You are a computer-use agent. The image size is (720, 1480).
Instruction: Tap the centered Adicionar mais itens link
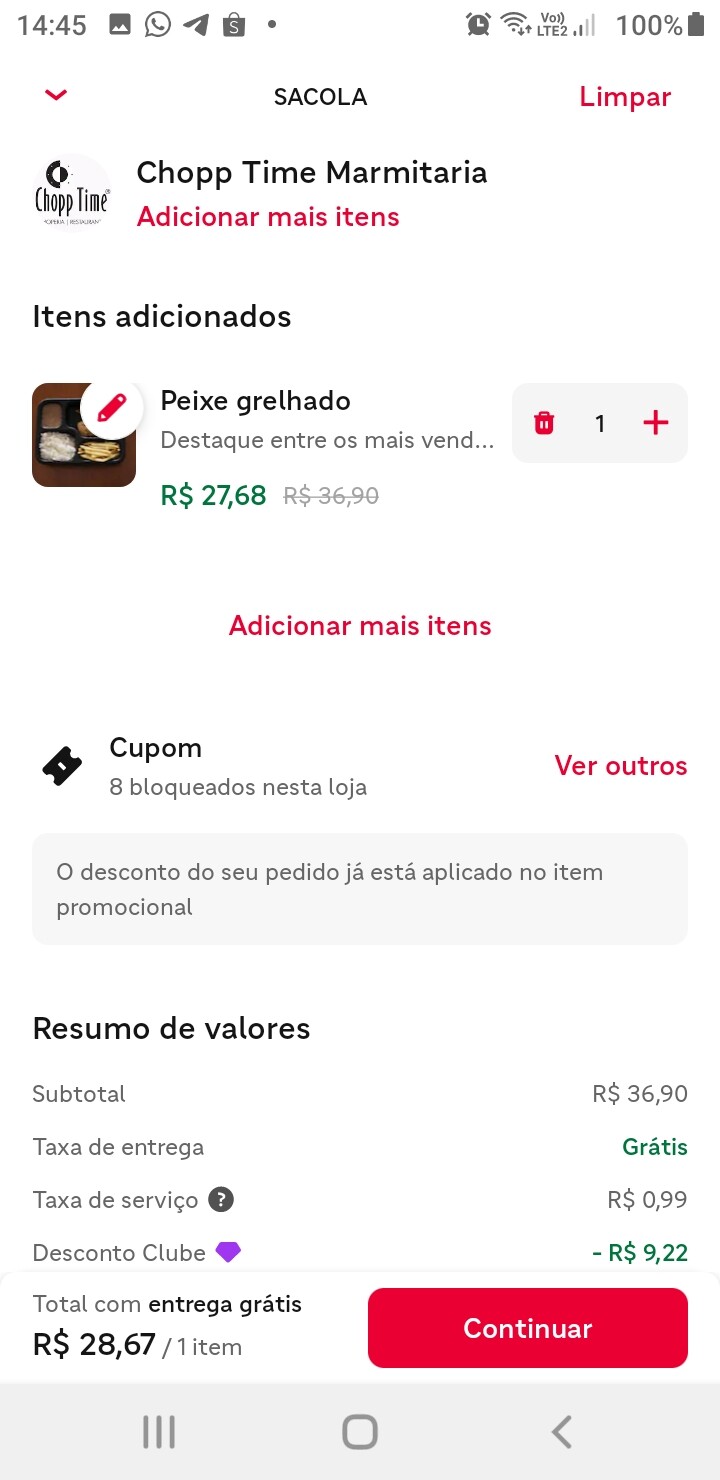point(360,626)
